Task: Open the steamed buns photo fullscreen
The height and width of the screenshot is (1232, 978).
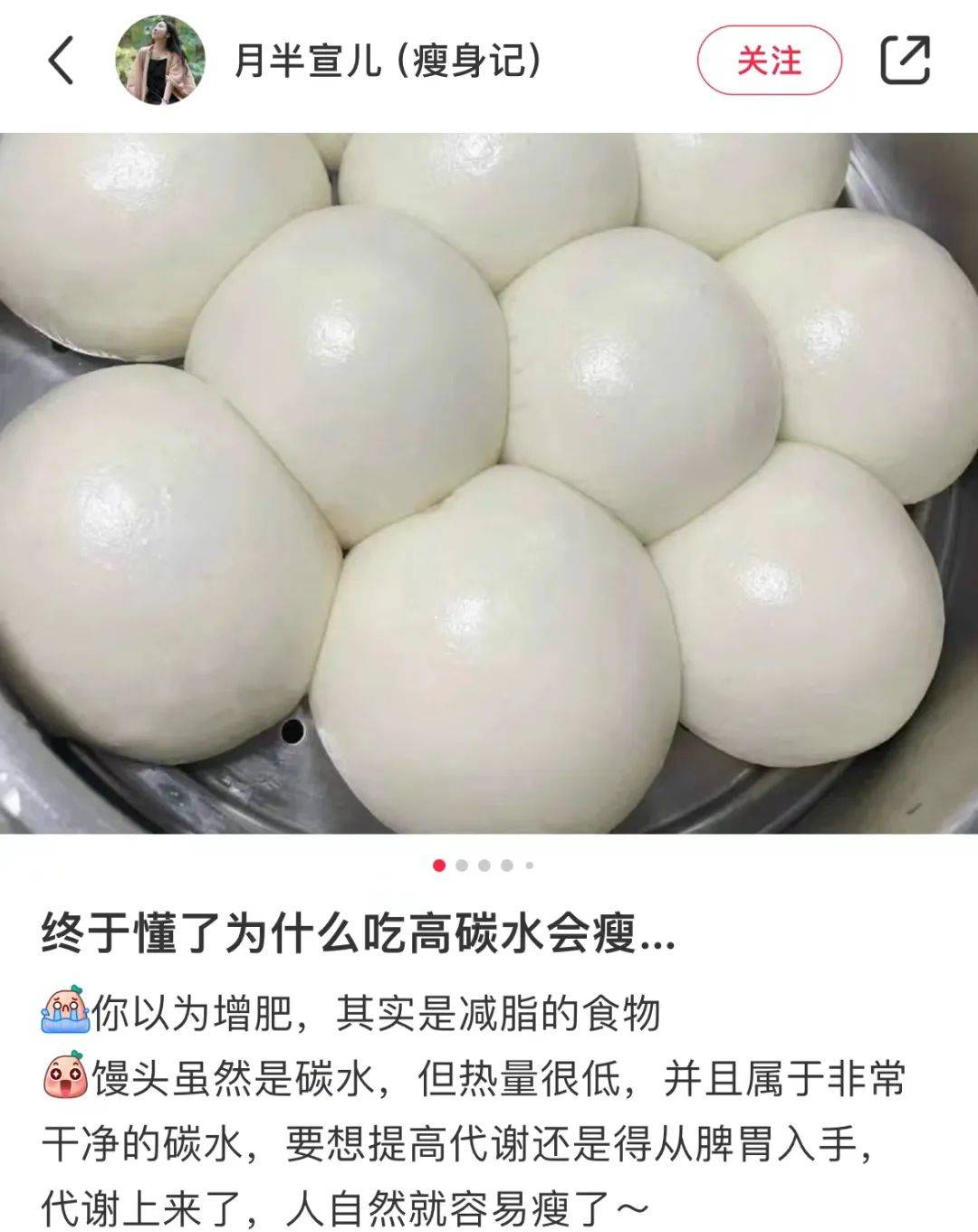Action: coord(489,482)
